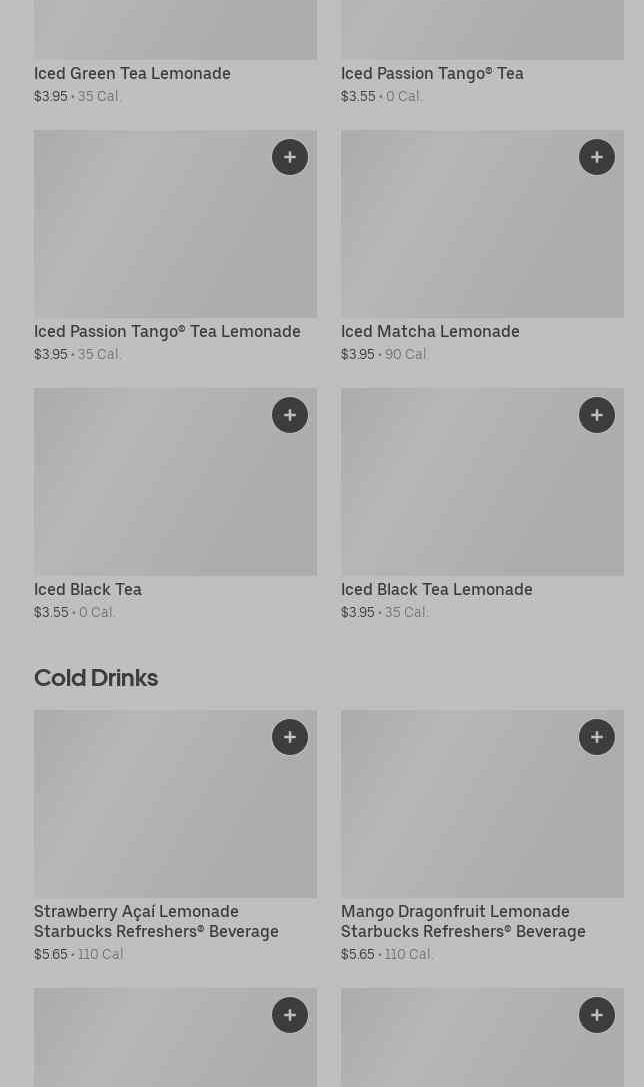Open Iced Green Tea Lemonade details

pyautogui.click(x=132, y=73)
